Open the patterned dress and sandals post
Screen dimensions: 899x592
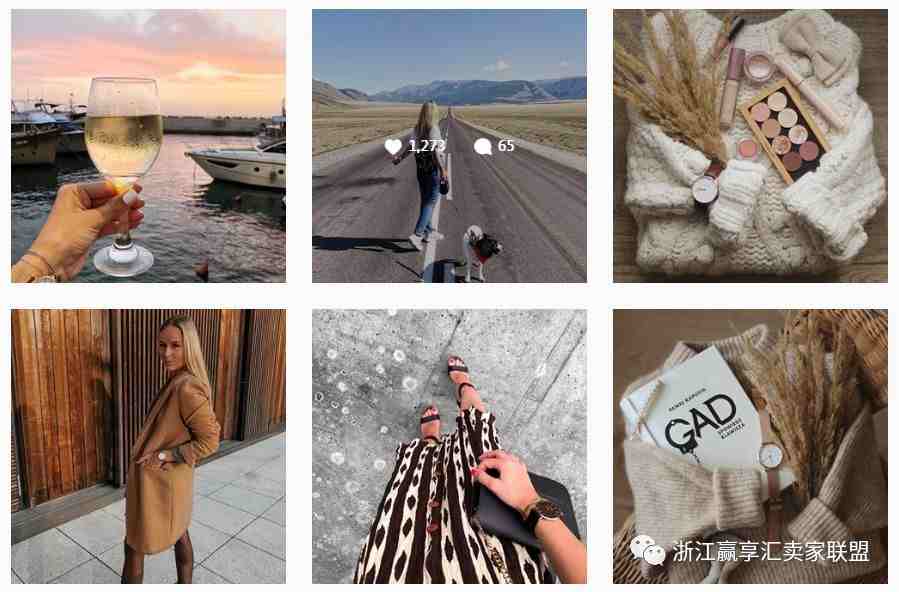click(x=449, y=446)
